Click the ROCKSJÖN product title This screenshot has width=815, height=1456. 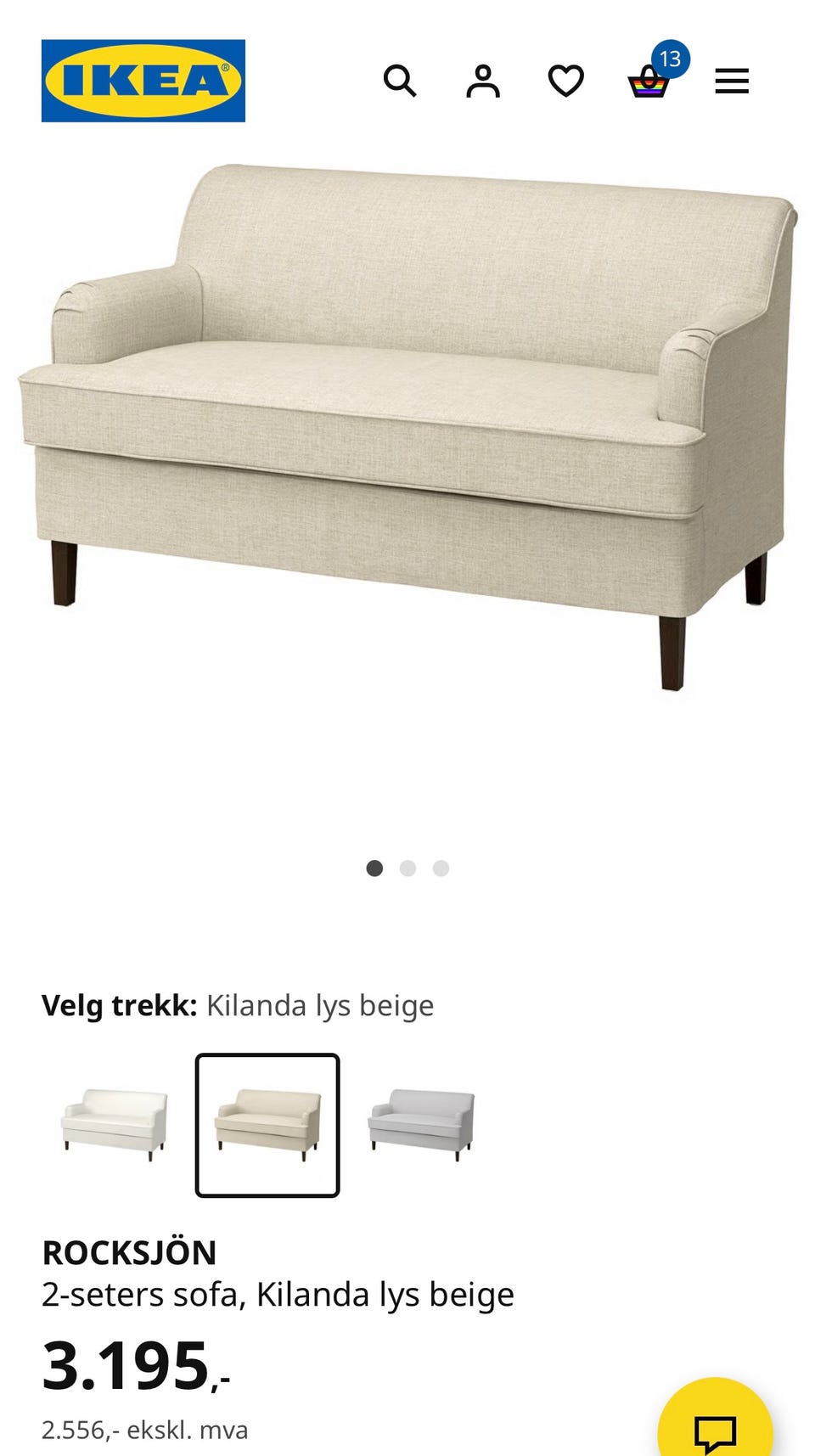(129, 1252)
